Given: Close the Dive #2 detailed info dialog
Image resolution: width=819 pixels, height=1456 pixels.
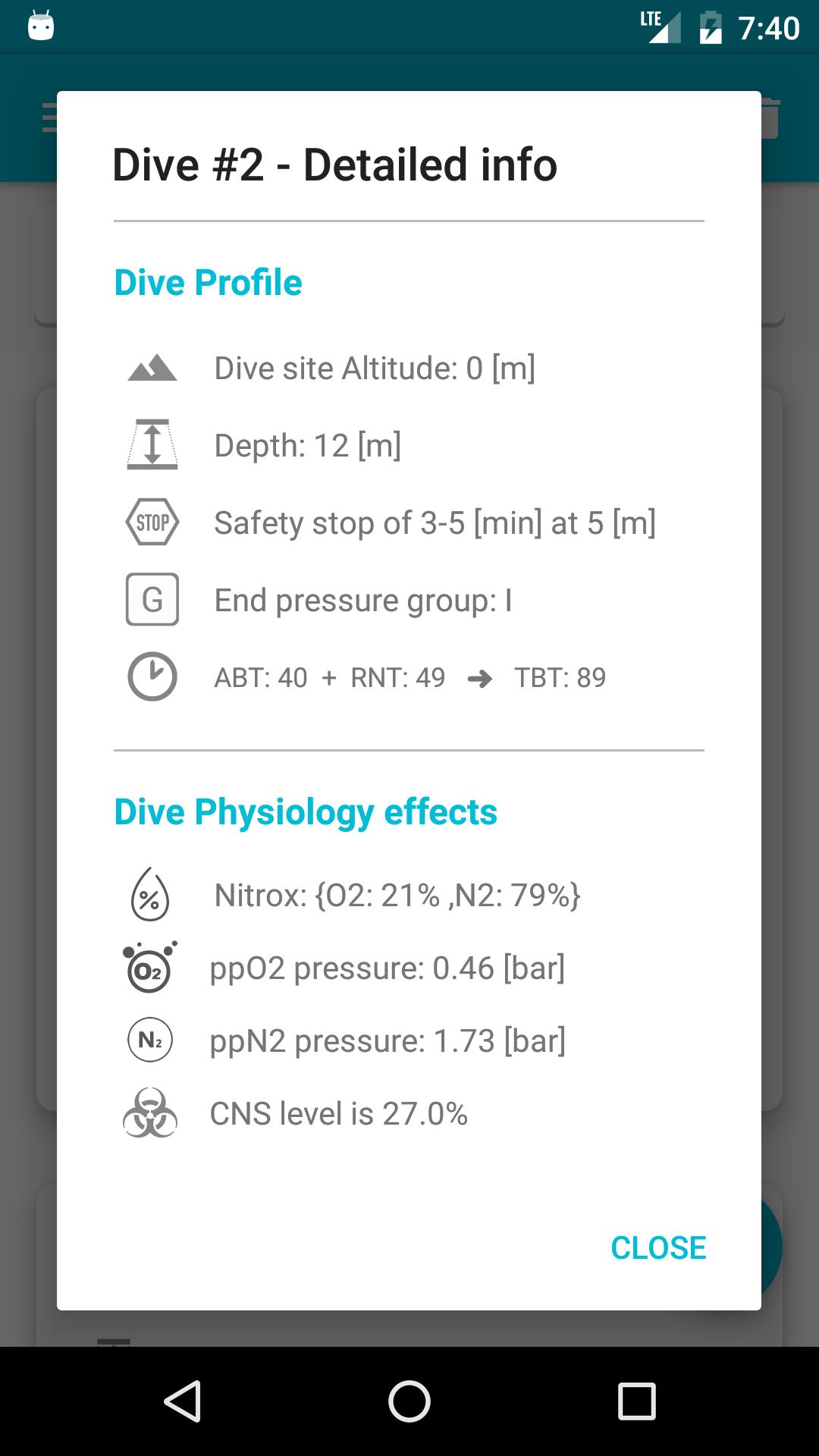Looking at the screenshot, I should click(x=658, y=1247).
